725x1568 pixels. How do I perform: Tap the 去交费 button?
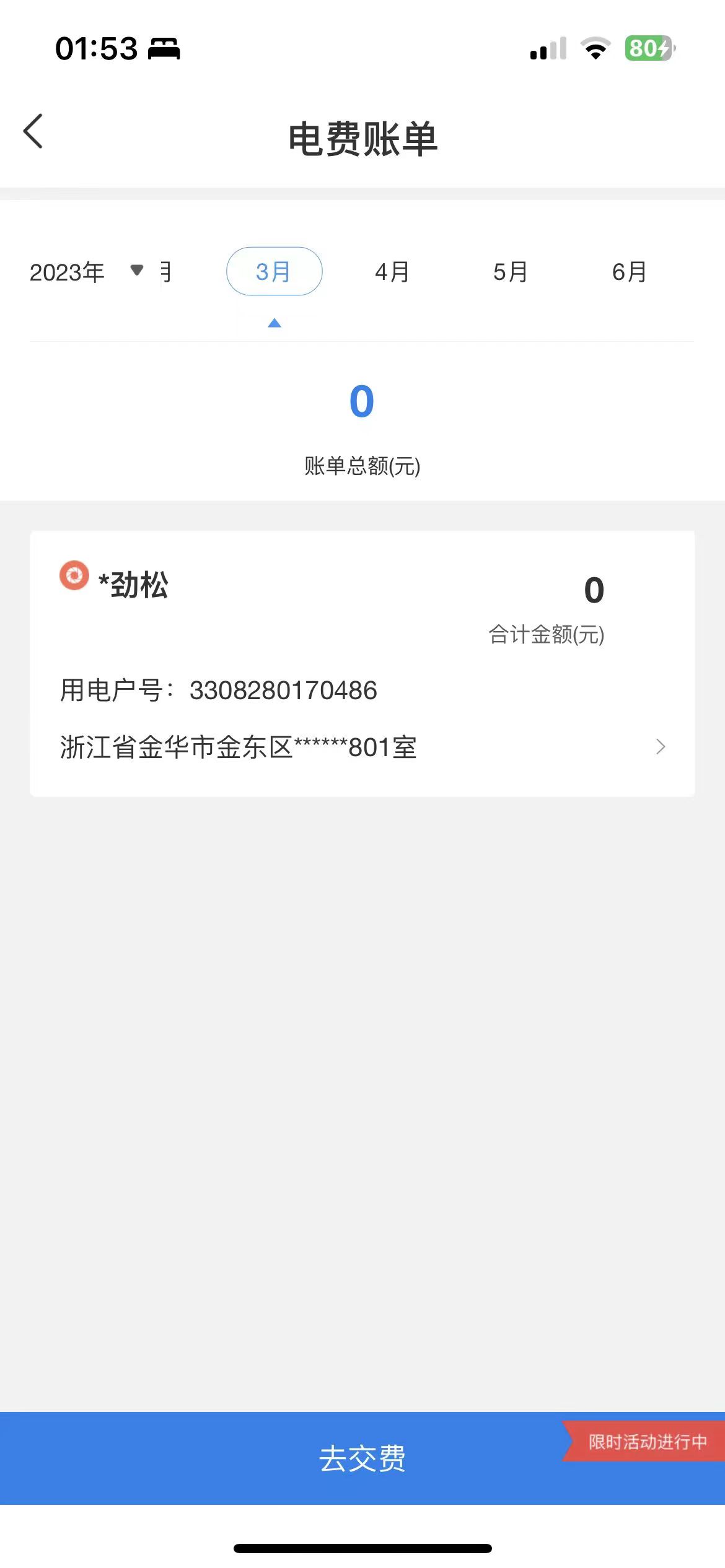point(362,1458)
